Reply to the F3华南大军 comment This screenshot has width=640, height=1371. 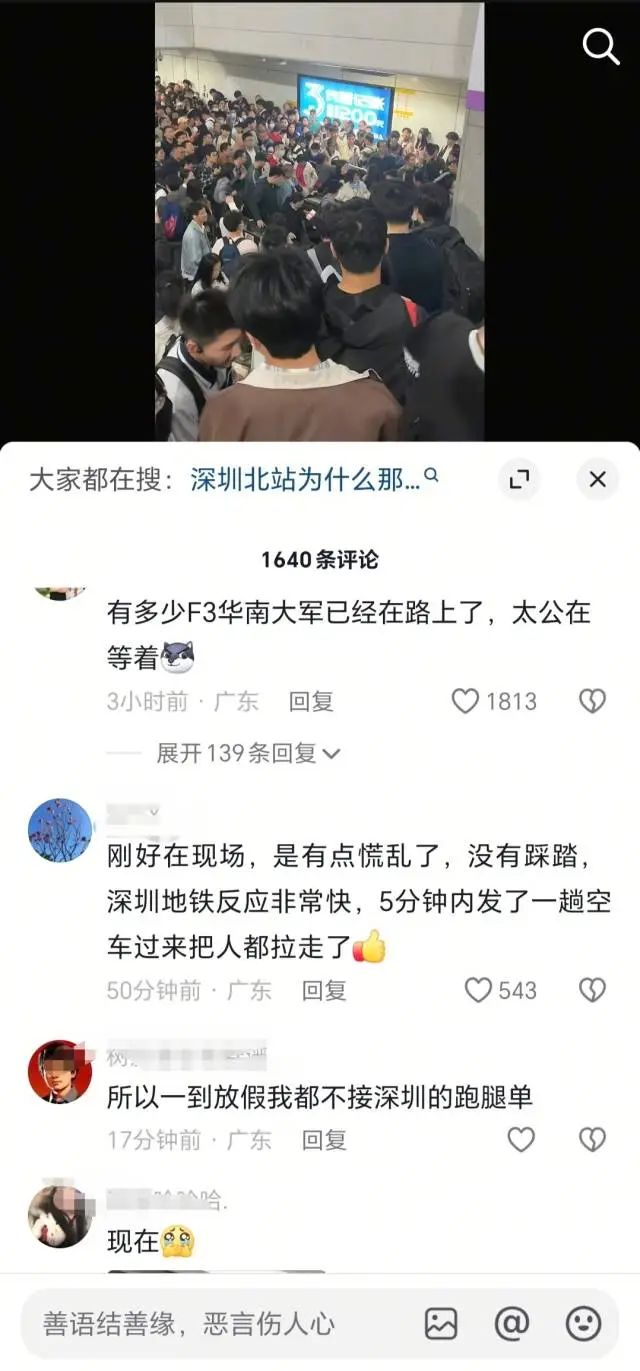pos(310,702)
